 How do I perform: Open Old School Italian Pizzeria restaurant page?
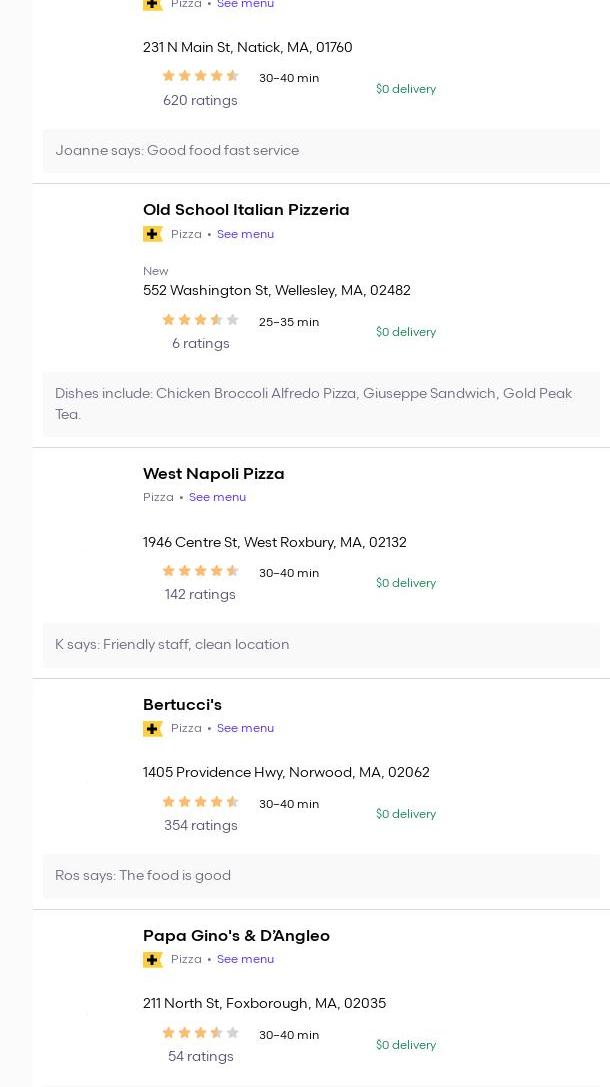(246, 210)
